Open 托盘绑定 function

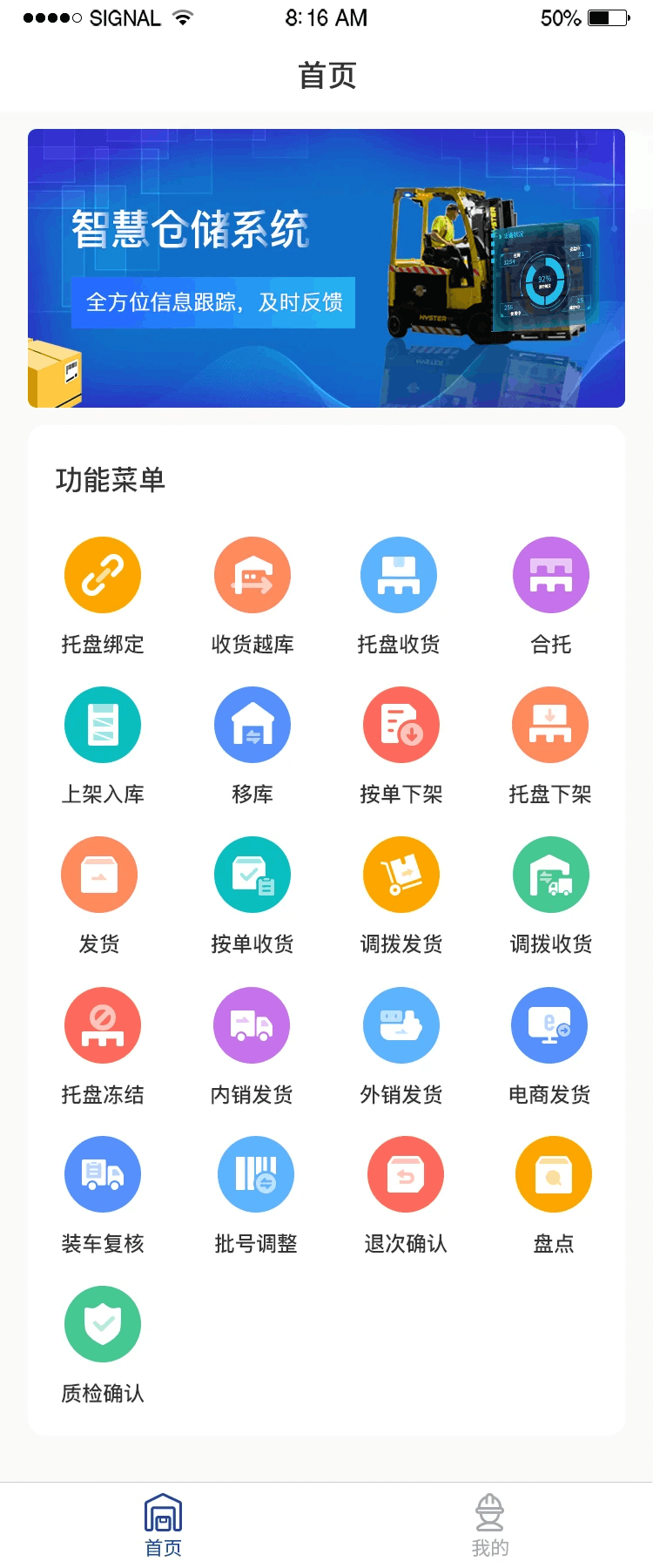click(103, 576)
